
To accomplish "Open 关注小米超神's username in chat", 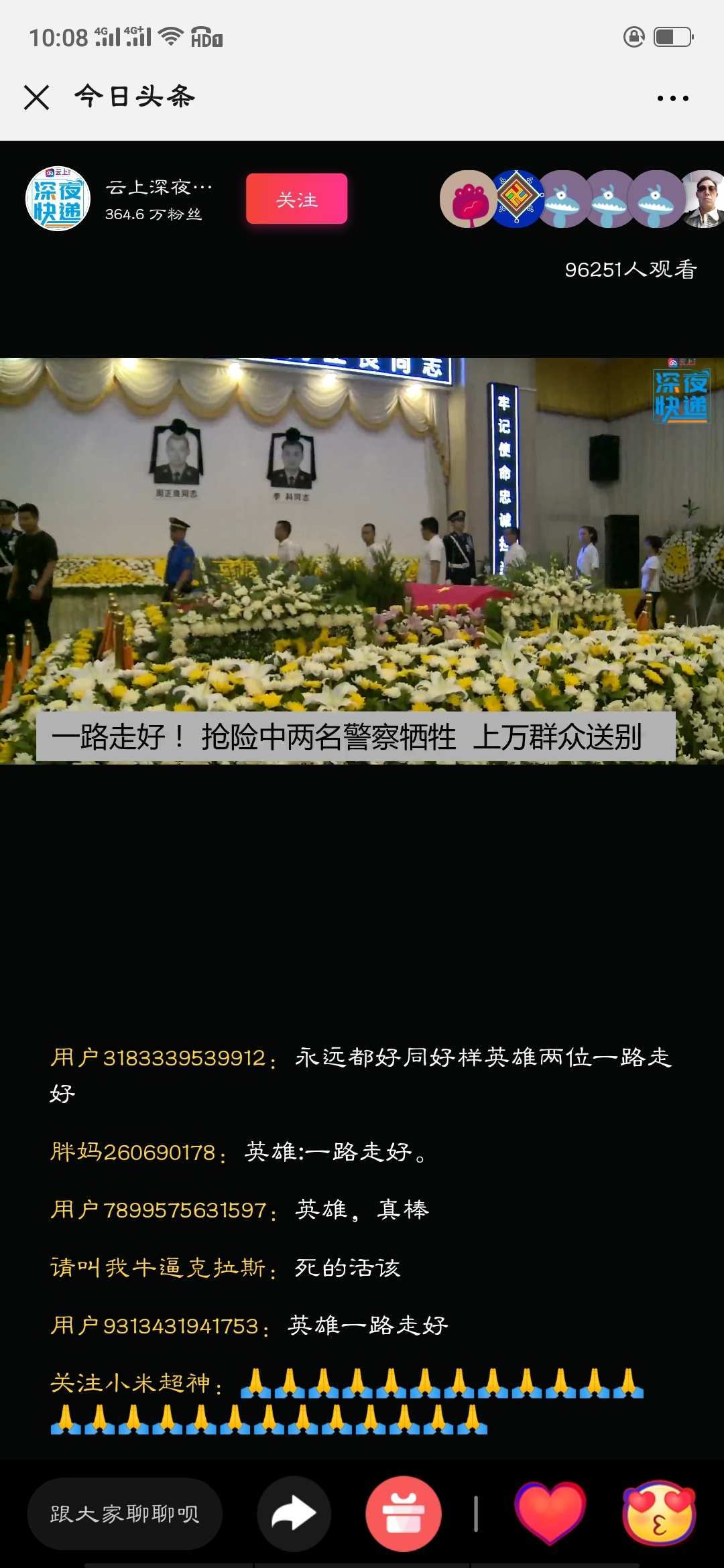I will tap(131, 1383).
